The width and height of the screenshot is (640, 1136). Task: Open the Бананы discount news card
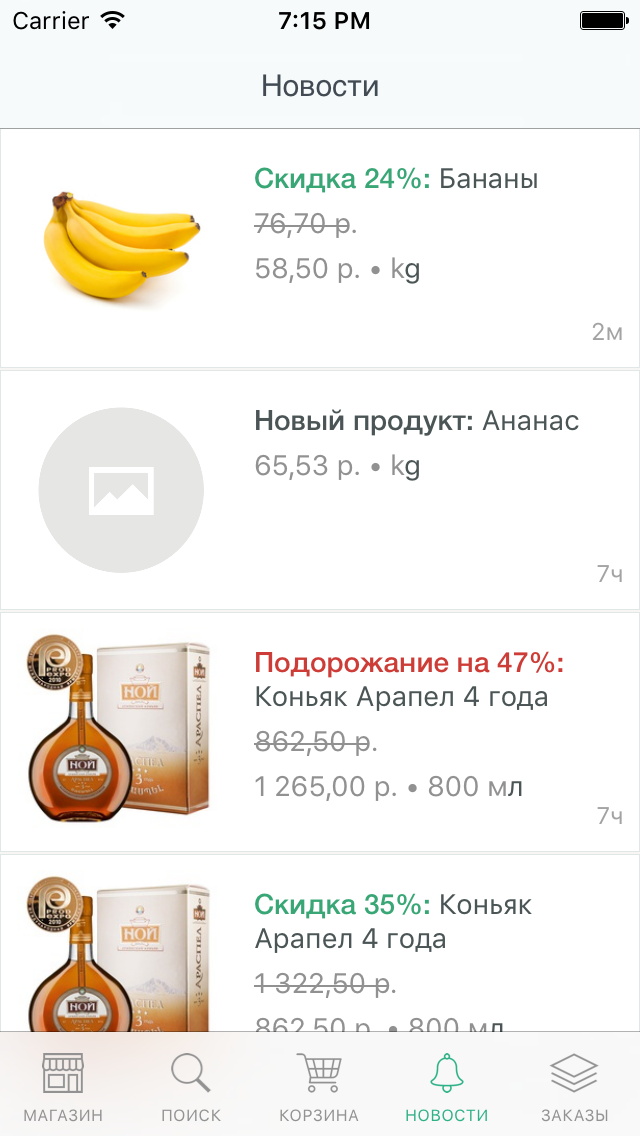coord(320,248)
